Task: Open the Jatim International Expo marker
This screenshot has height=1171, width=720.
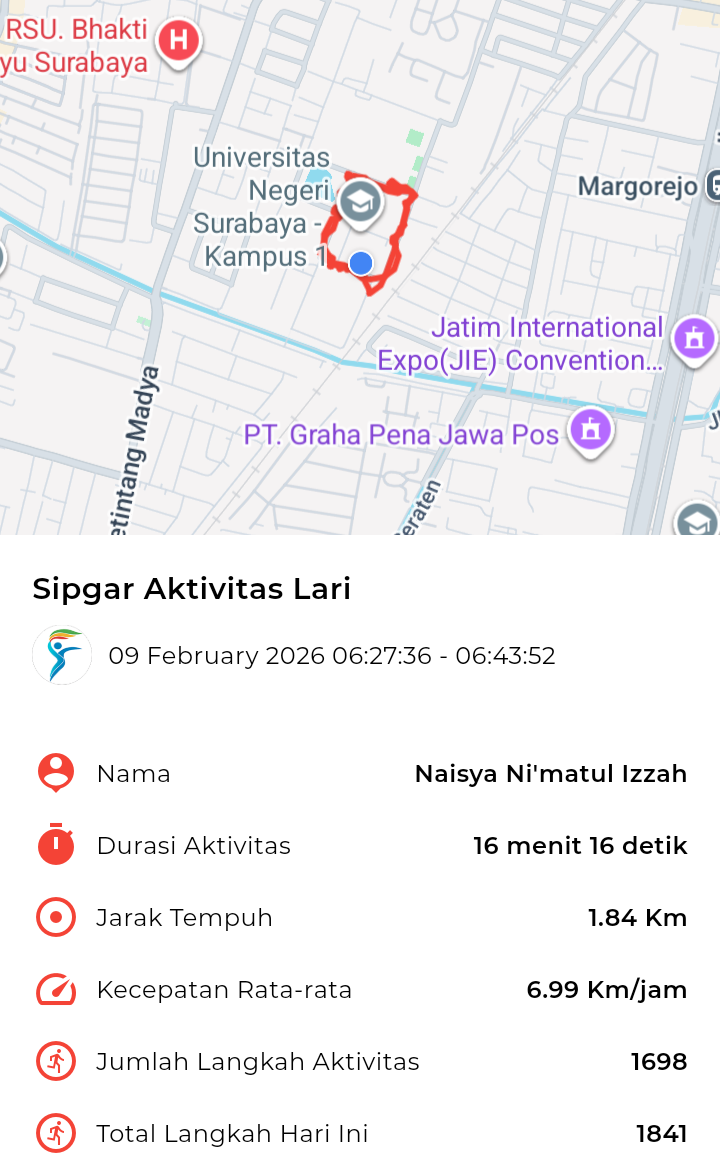Action: 694,340
